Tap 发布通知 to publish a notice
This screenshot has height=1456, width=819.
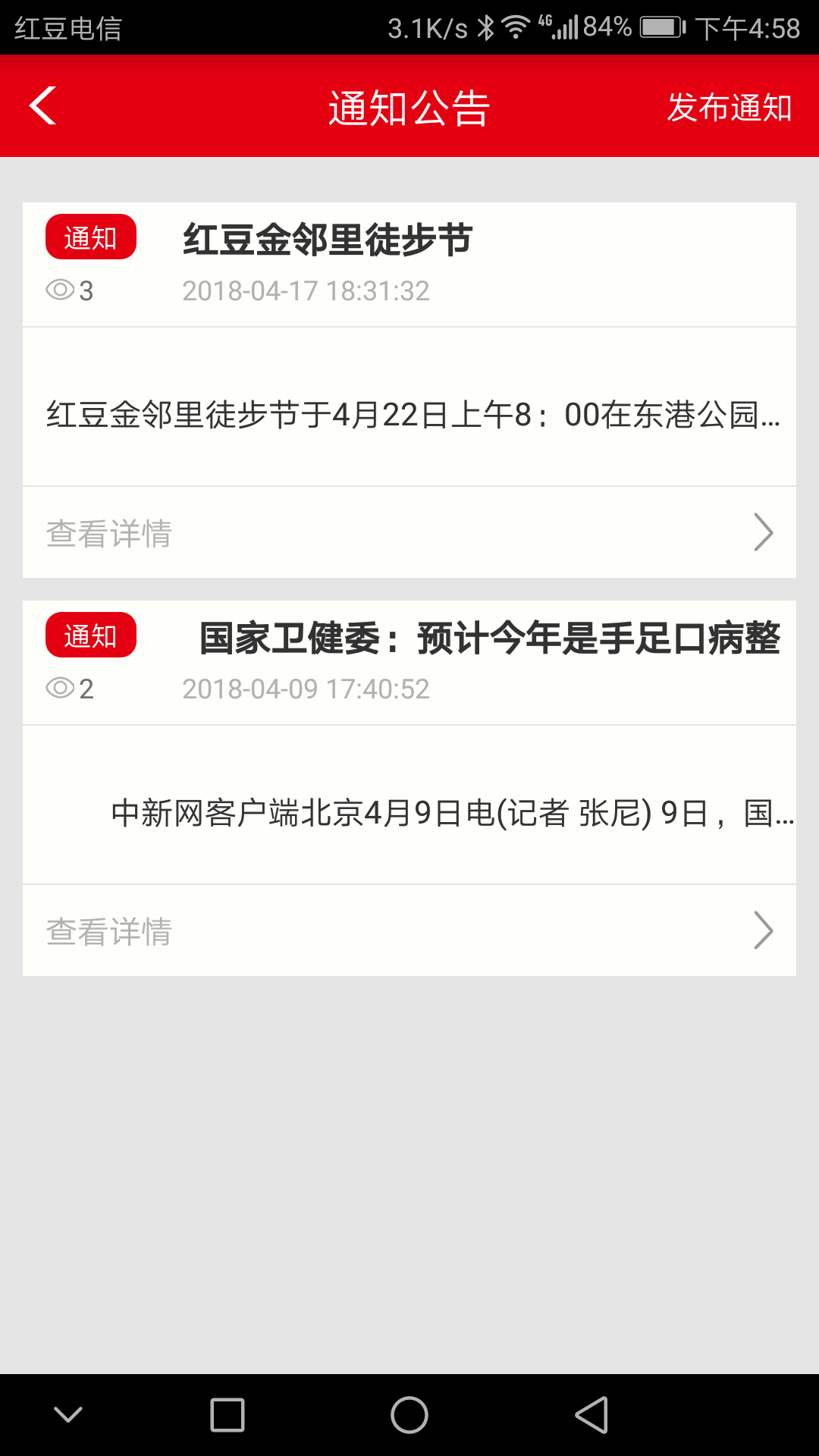coord(729,107)
